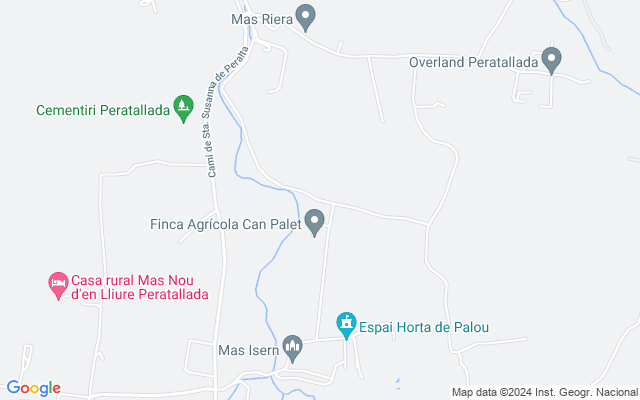640x400 pixels.
Task: Select the Overland Peratallada marker
Action: pos(551,59)
